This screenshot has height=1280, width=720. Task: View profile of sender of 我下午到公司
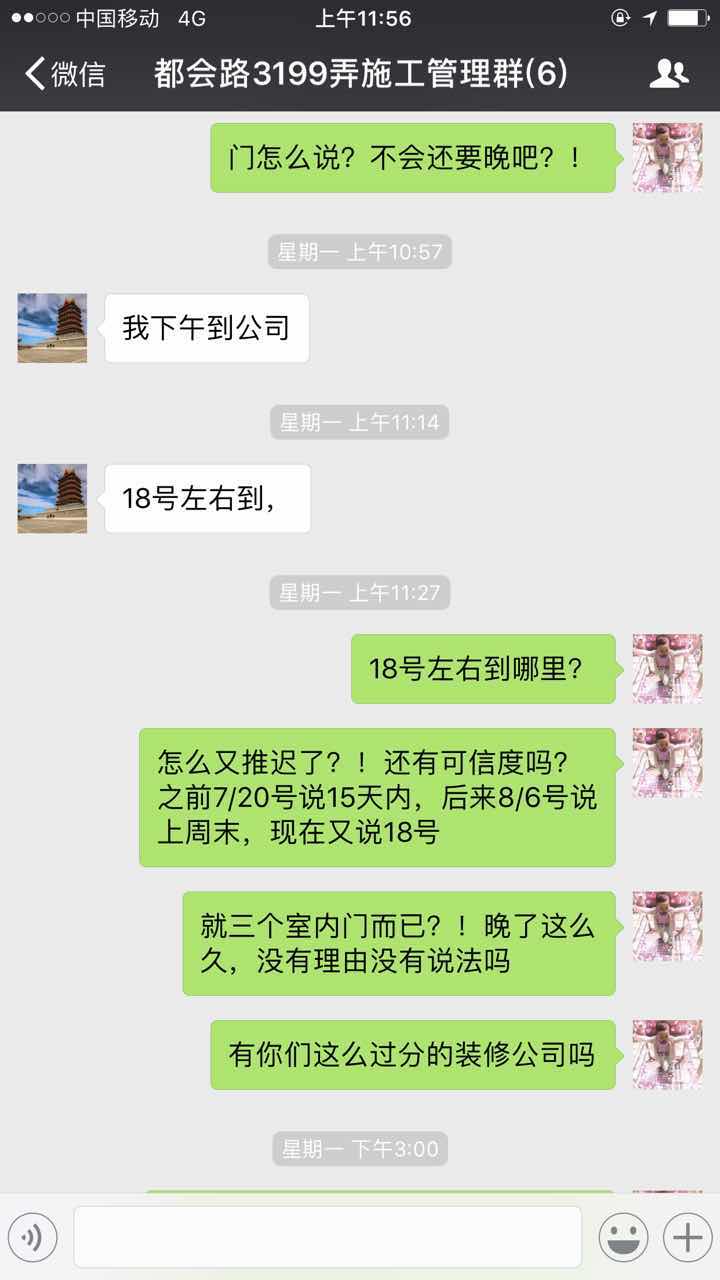tap(53, 328)
